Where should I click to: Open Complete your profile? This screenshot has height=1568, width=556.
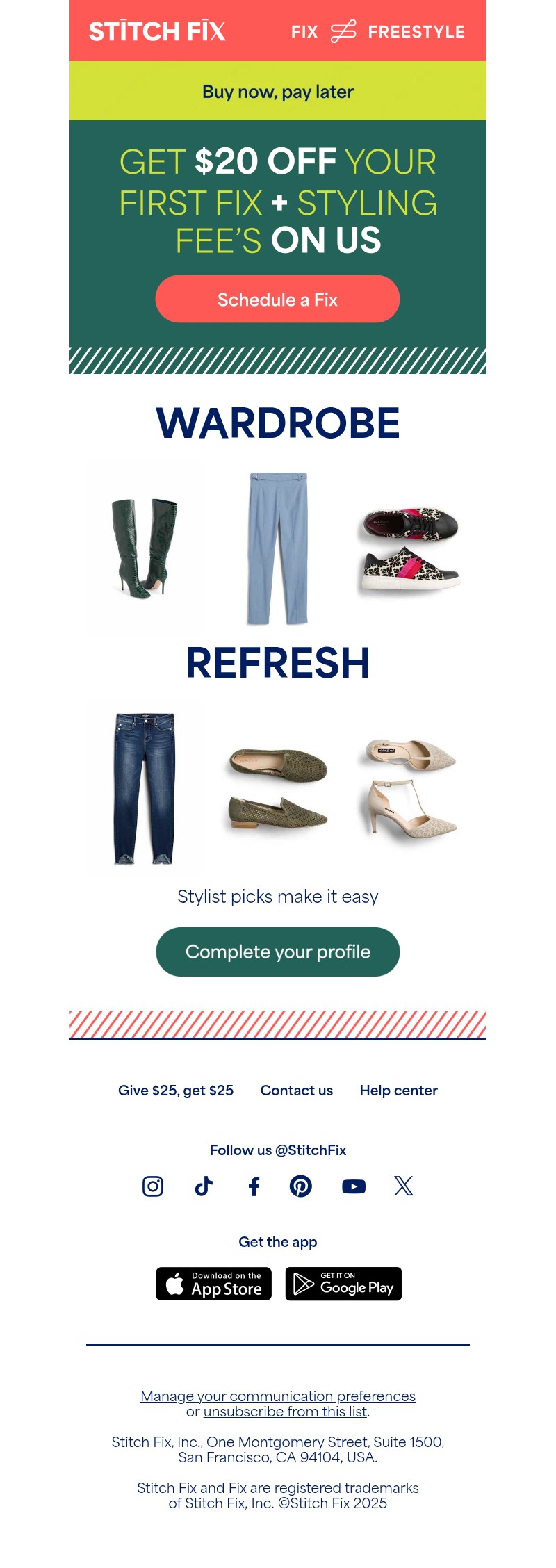point(277,952)
